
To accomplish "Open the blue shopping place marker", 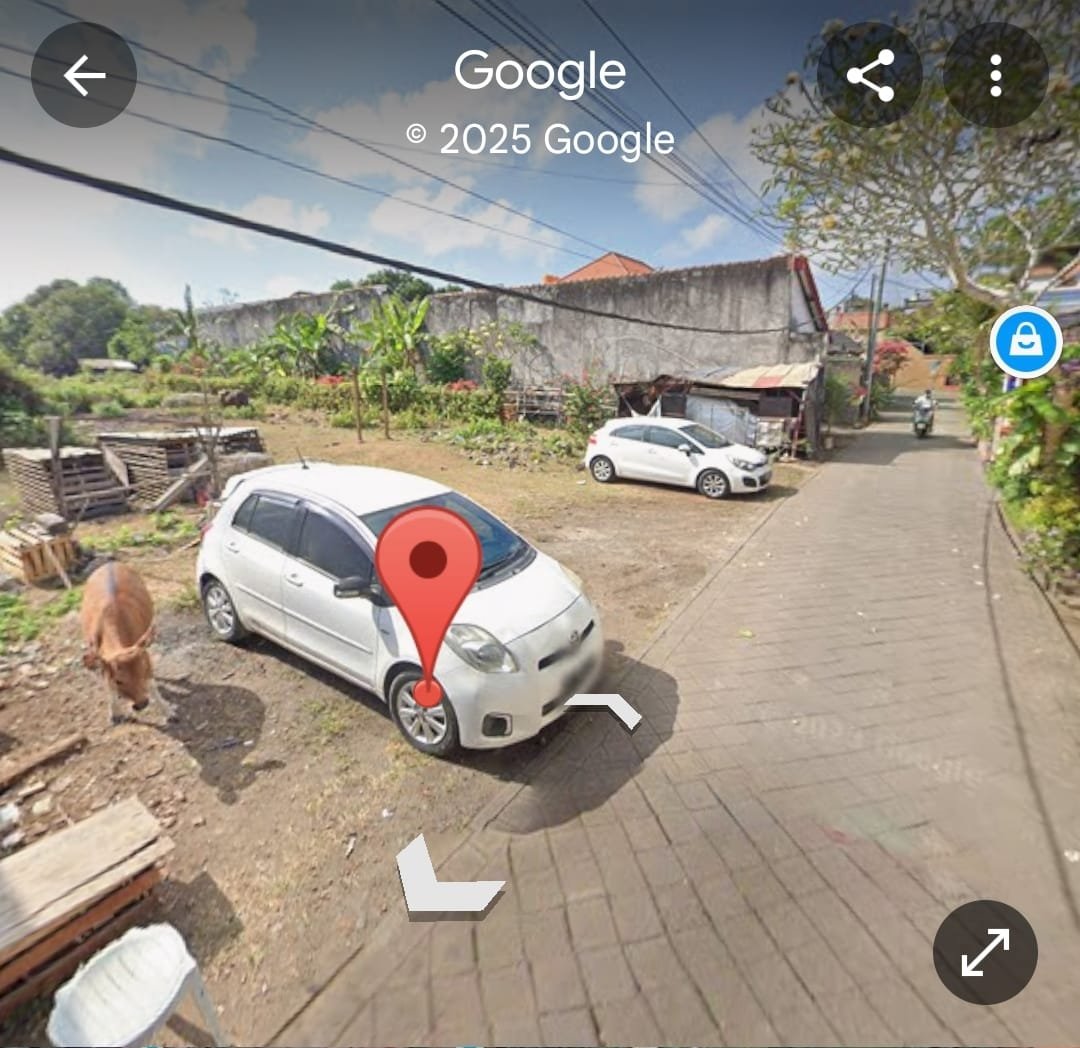I will click(1026, 342).
